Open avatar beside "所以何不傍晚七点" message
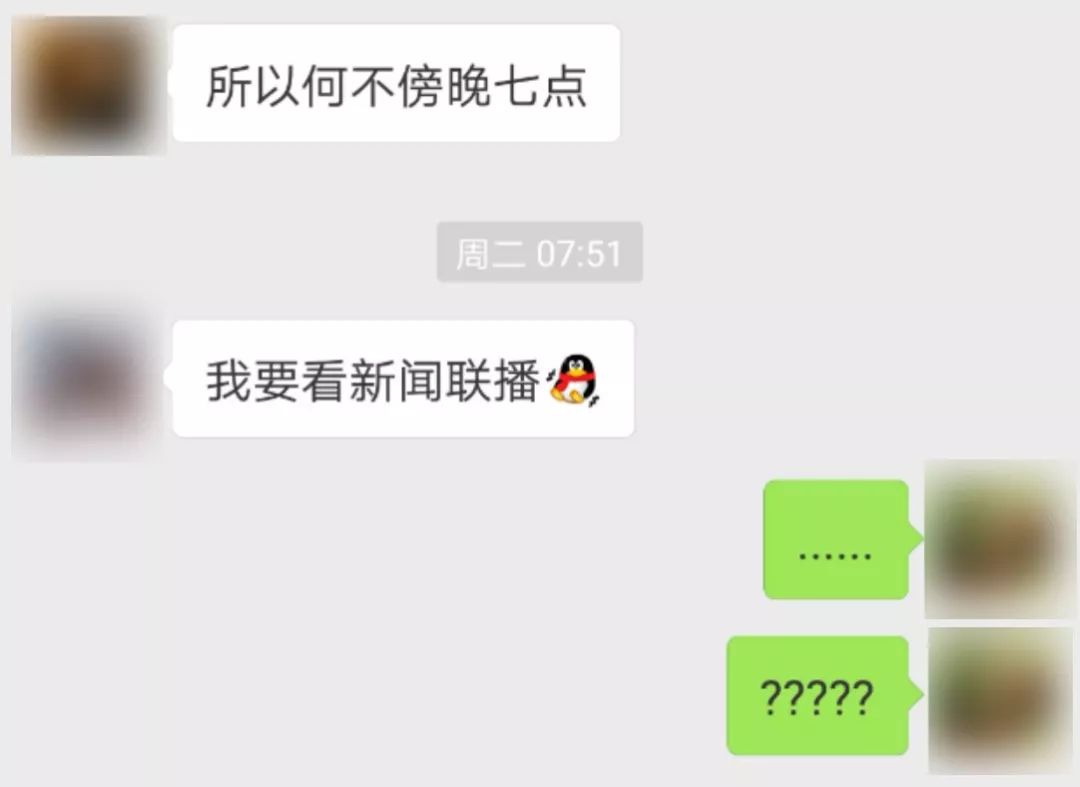The image size is (1080, 787). coord(88,84)
